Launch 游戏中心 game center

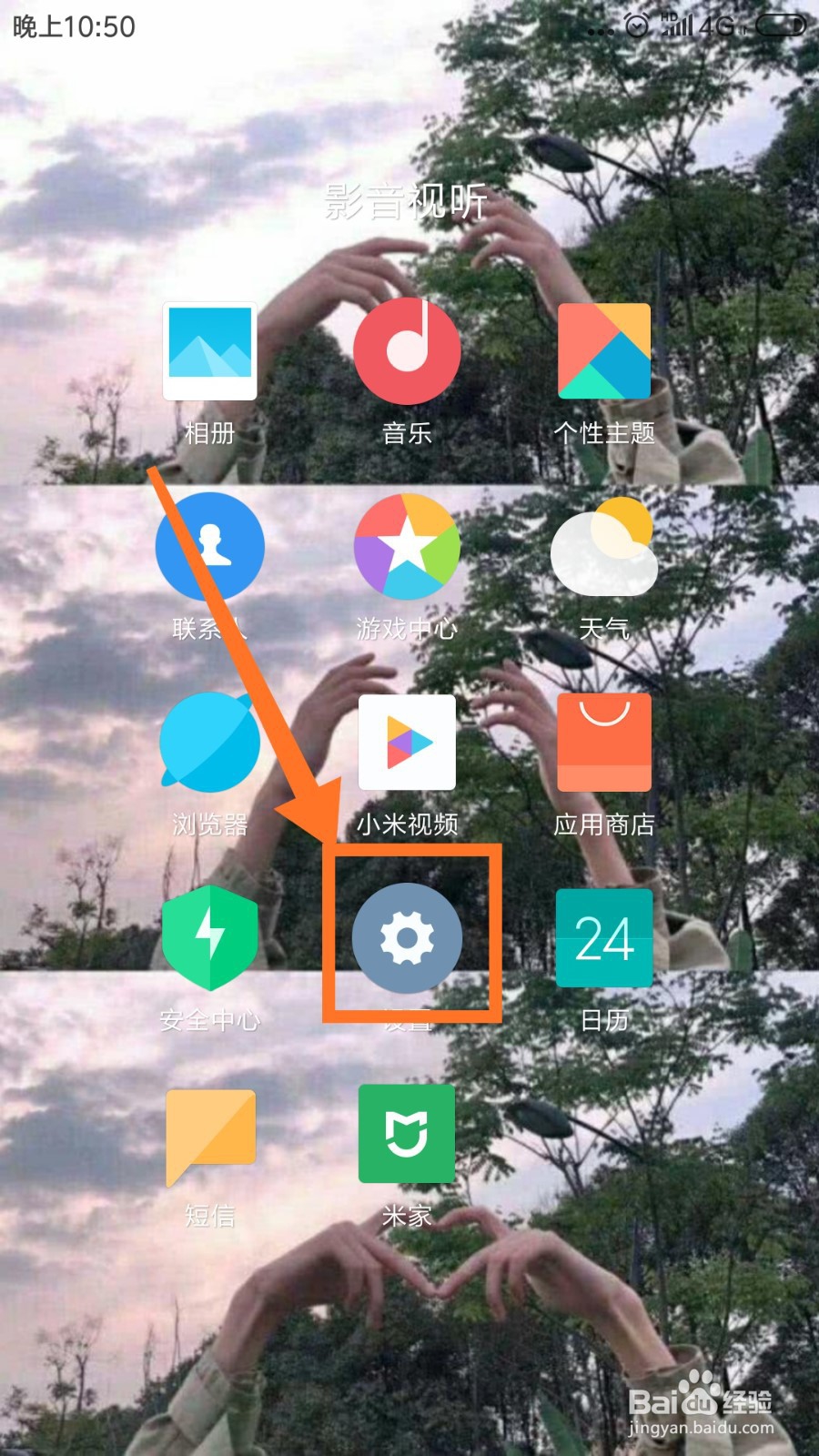pyautogui.click(x=407, y=546)
